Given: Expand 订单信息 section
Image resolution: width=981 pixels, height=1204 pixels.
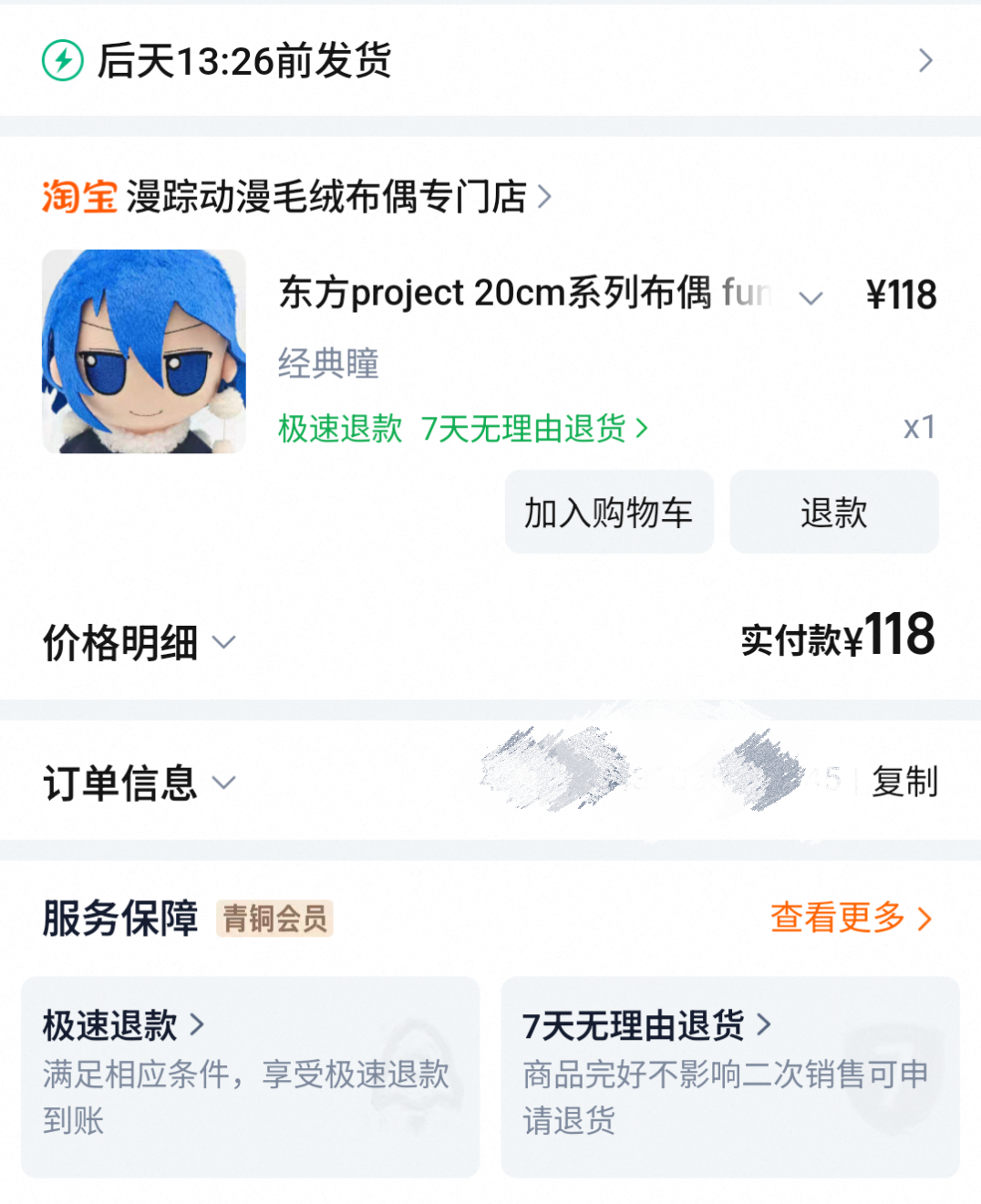Looking at the screenshot, I should coord(139,783).
